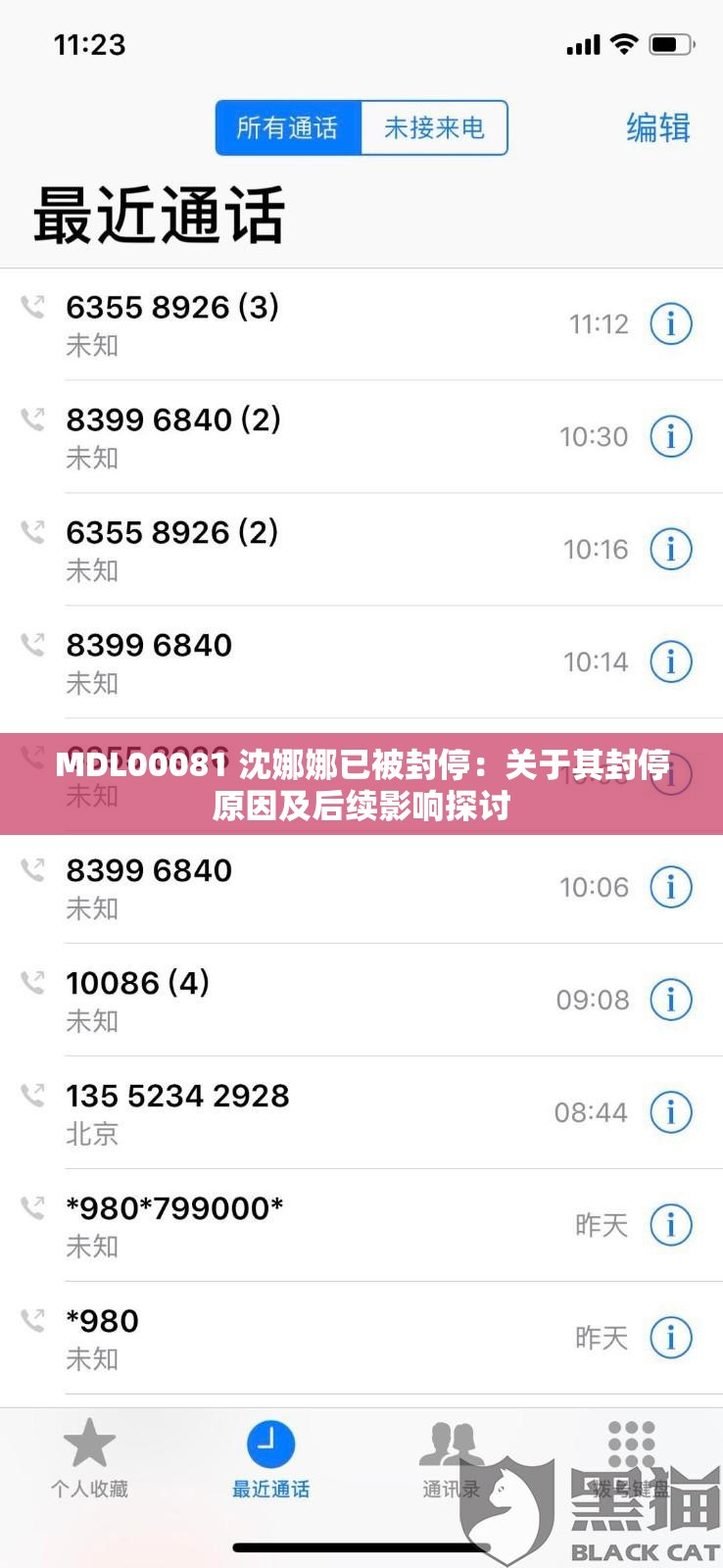Tap the Wi-Fi icon in the status bar
723x1568 pixels.
click(x=623, y=44)
